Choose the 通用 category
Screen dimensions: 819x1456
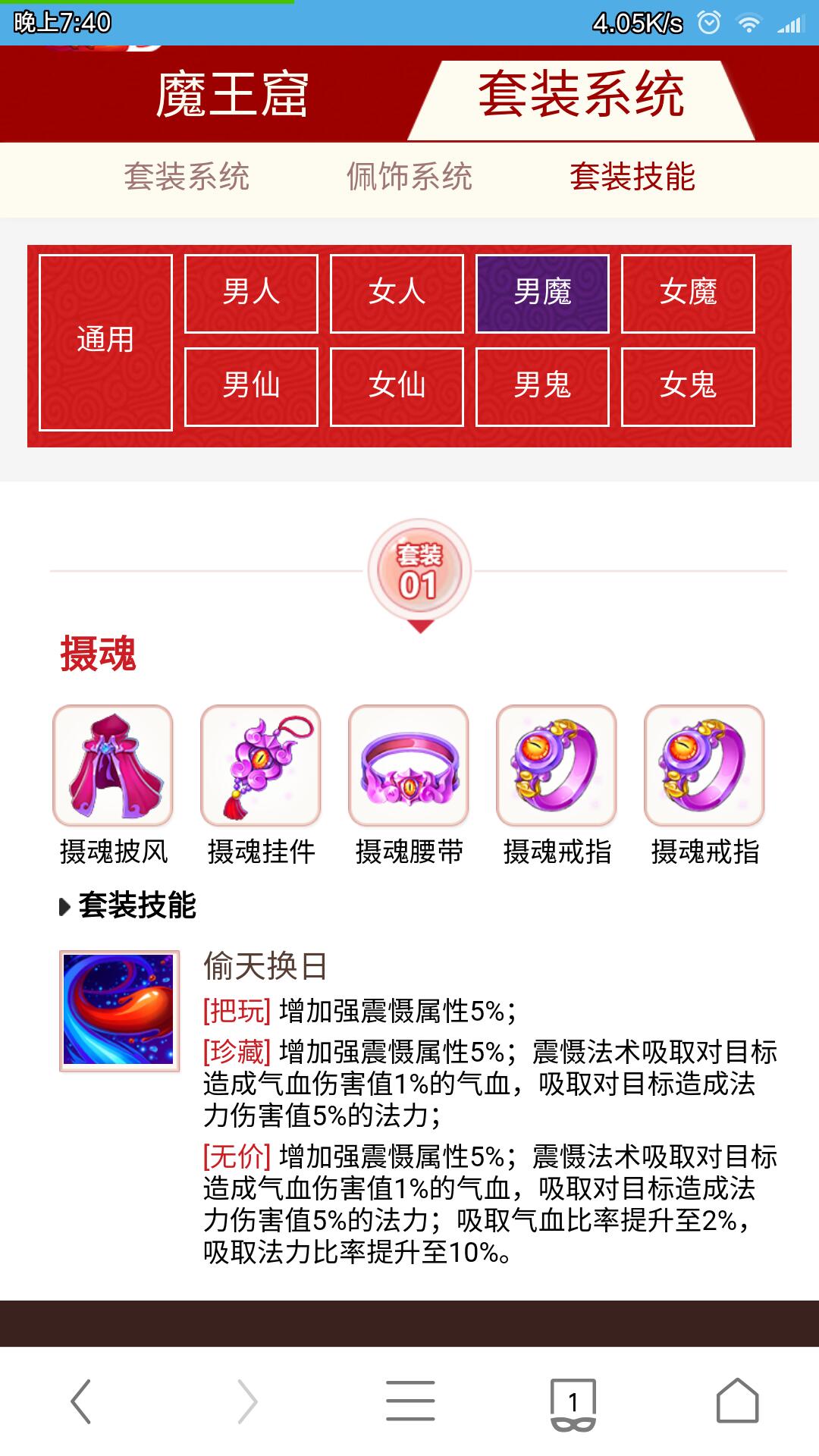tap(105, 341)
